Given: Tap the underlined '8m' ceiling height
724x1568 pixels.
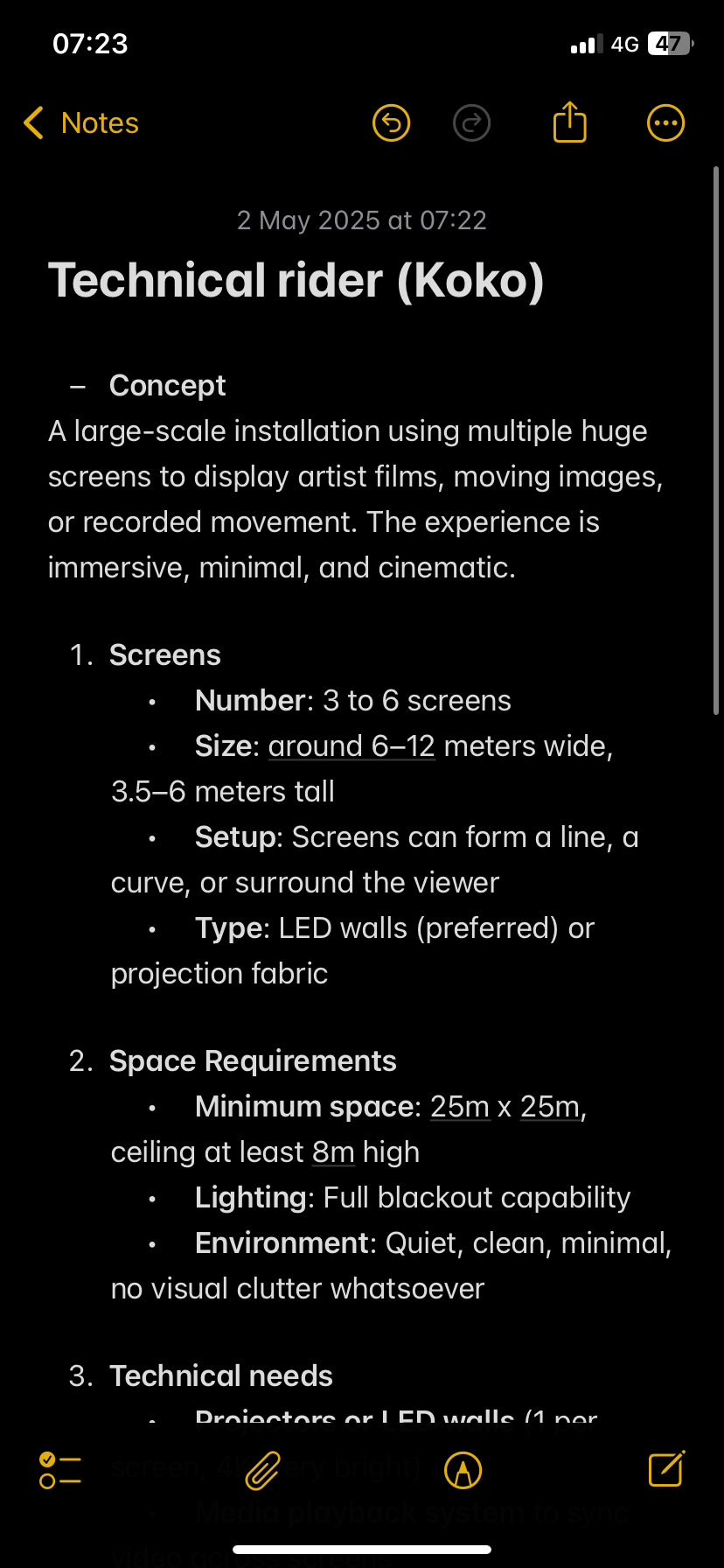Looking at the screenshot, I should 333,1152.
